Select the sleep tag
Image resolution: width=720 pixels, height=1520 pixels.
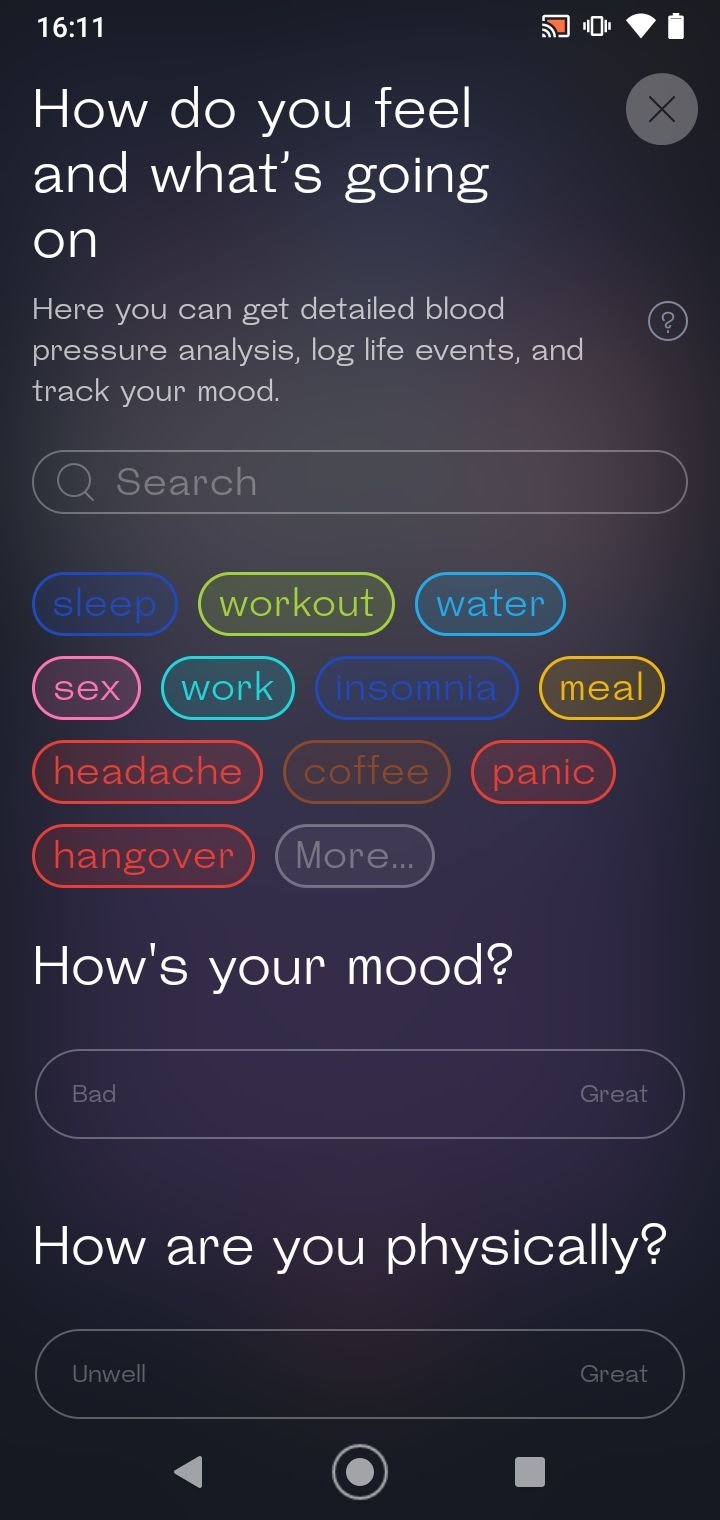105,604
